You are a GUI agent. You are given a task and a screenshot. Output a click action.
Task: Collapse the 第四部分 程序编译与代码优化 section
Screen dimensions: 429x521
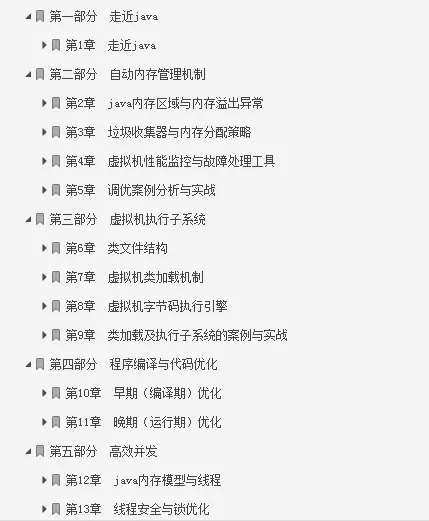click(x=29, y=364)
